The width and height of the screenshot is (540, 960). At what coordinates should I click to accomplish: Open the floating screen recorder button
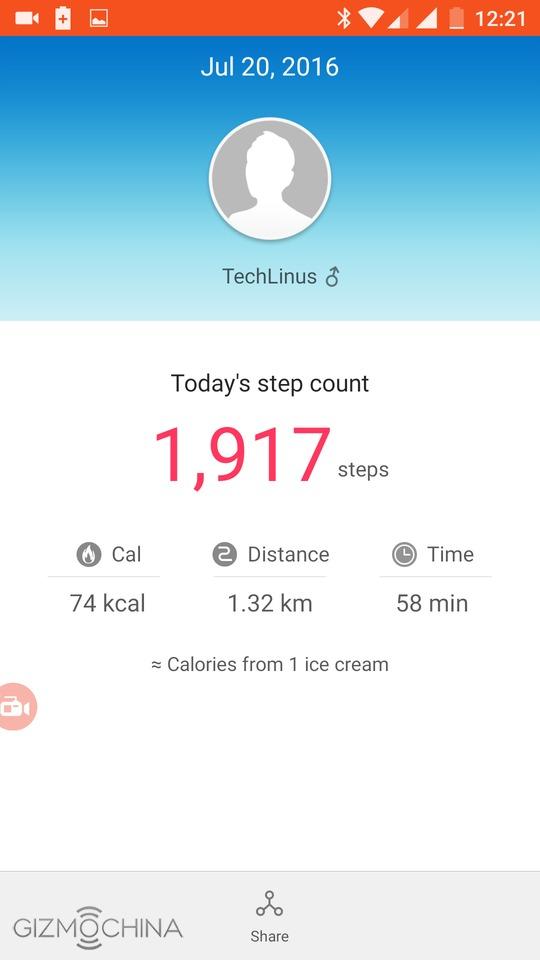[17, 707]
